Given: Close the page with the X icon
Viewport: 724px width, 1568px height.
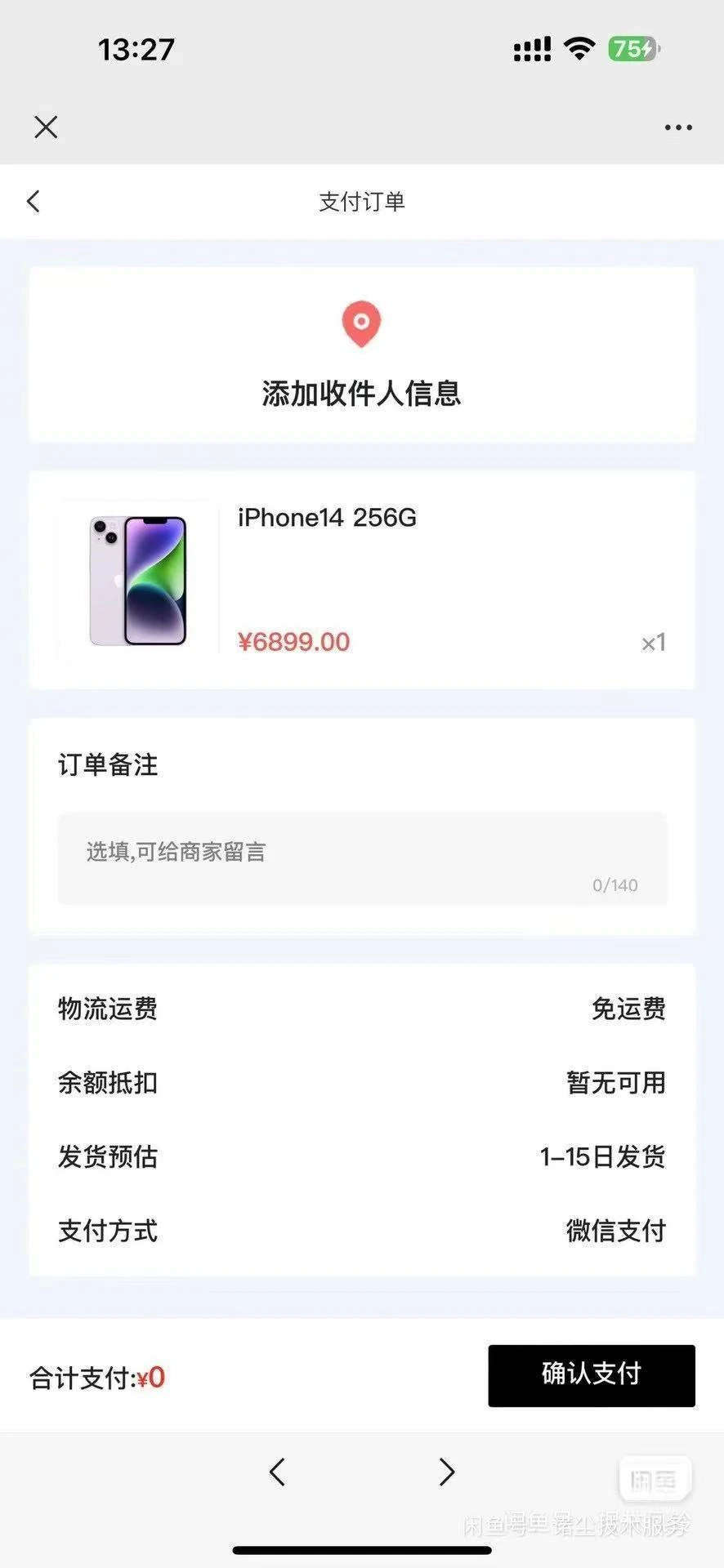Looking at the screenshot, I should pos(46,127).
